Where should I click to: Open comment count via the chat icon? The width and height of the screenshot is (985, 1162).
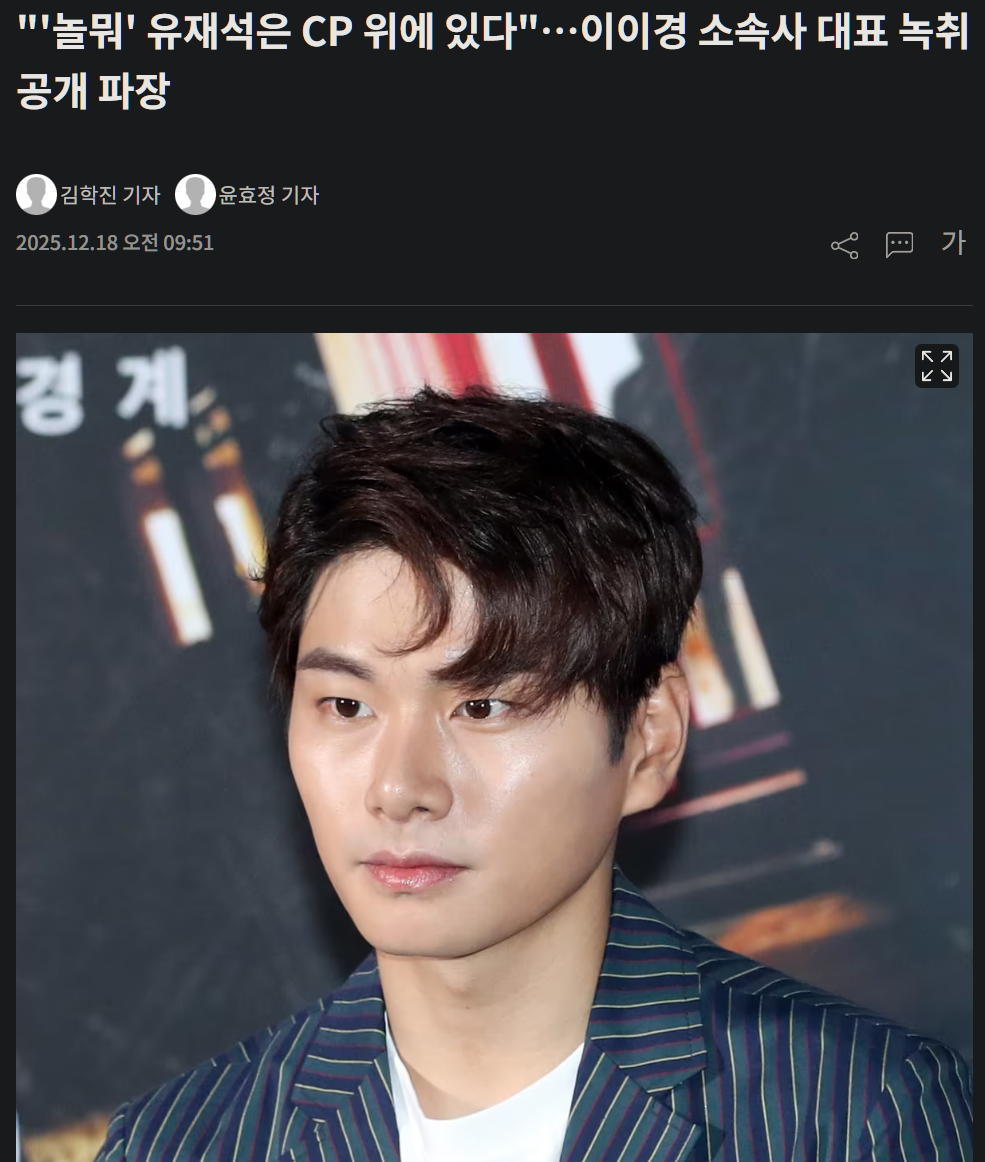tap(899, 245)
